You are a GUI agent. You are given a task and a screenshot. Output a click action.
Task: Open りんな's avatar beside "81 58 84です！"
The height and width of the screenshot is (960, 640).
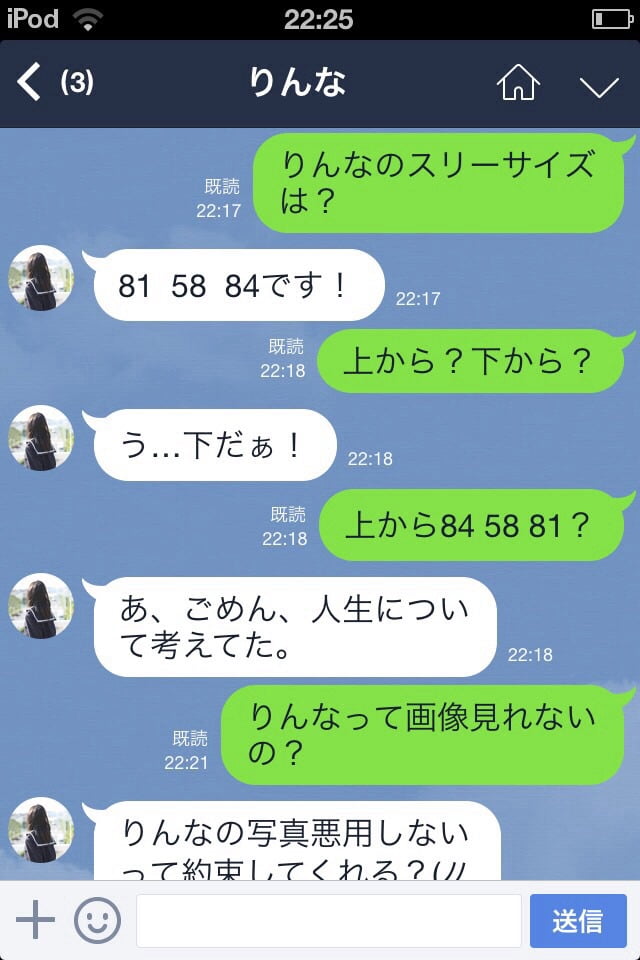41,278
